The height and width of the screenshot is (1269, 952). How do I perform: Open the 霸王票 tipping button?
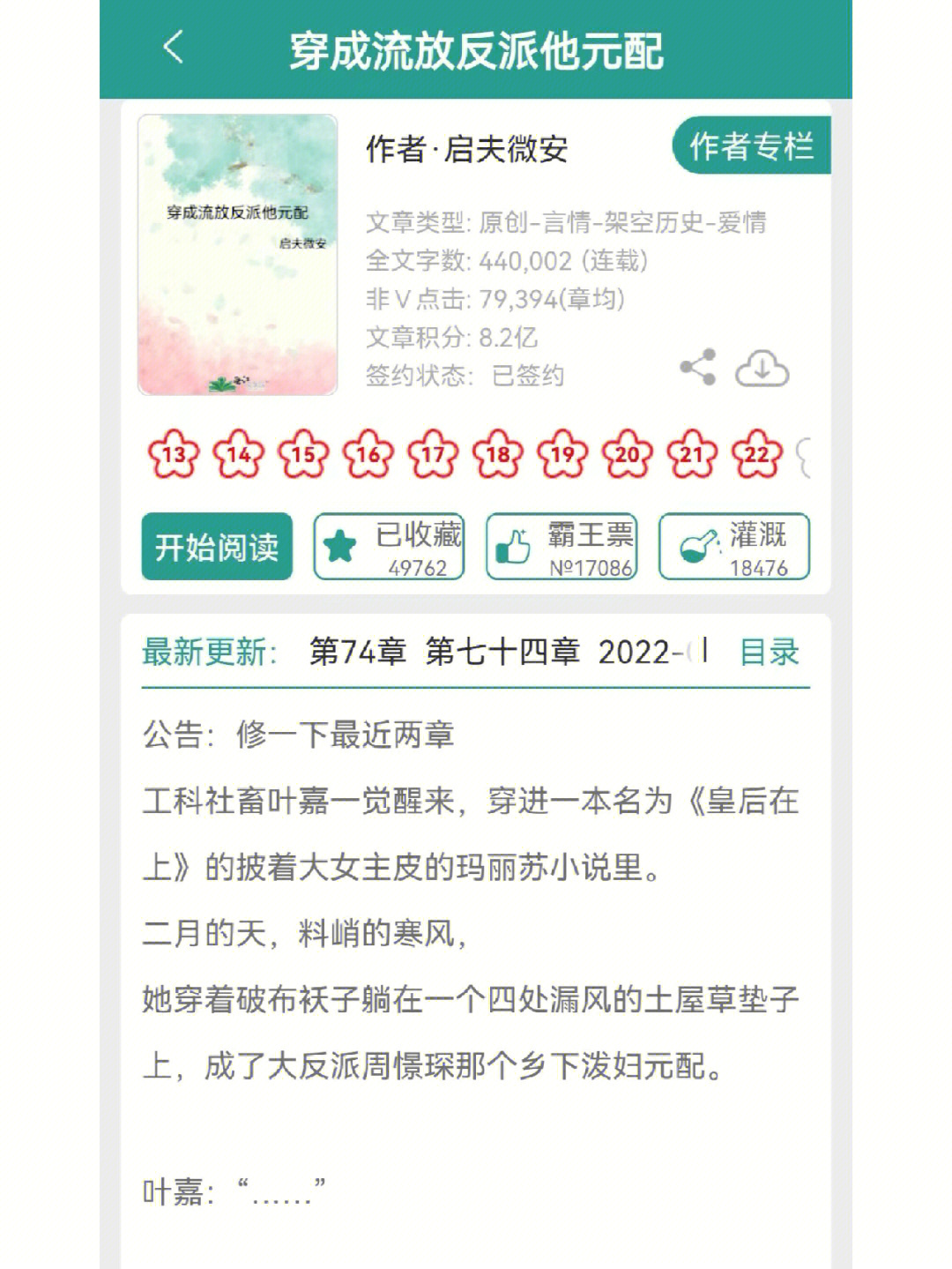(562, 547)
